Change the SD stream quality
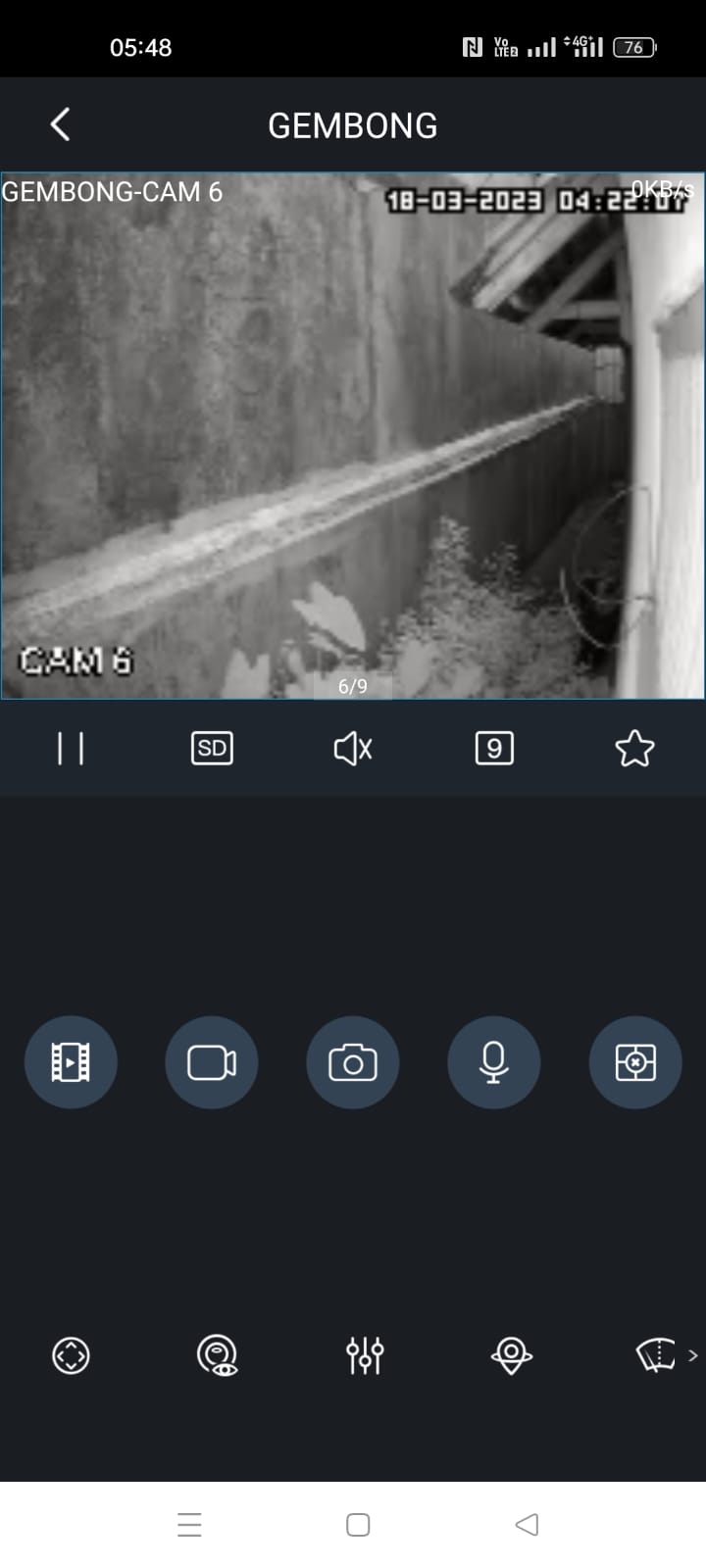Screen dimensions: 706x1568 [212, 749]
